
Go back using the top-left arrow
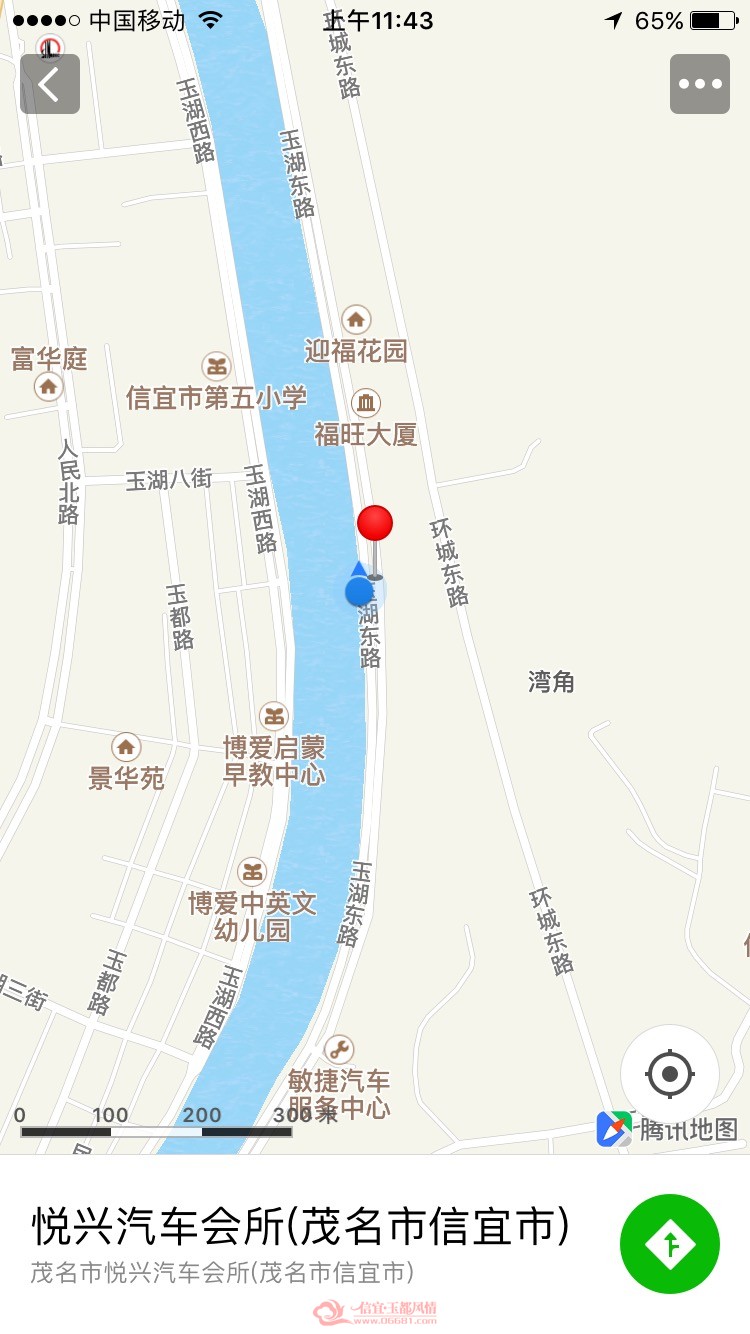click(x=50, y=84)
